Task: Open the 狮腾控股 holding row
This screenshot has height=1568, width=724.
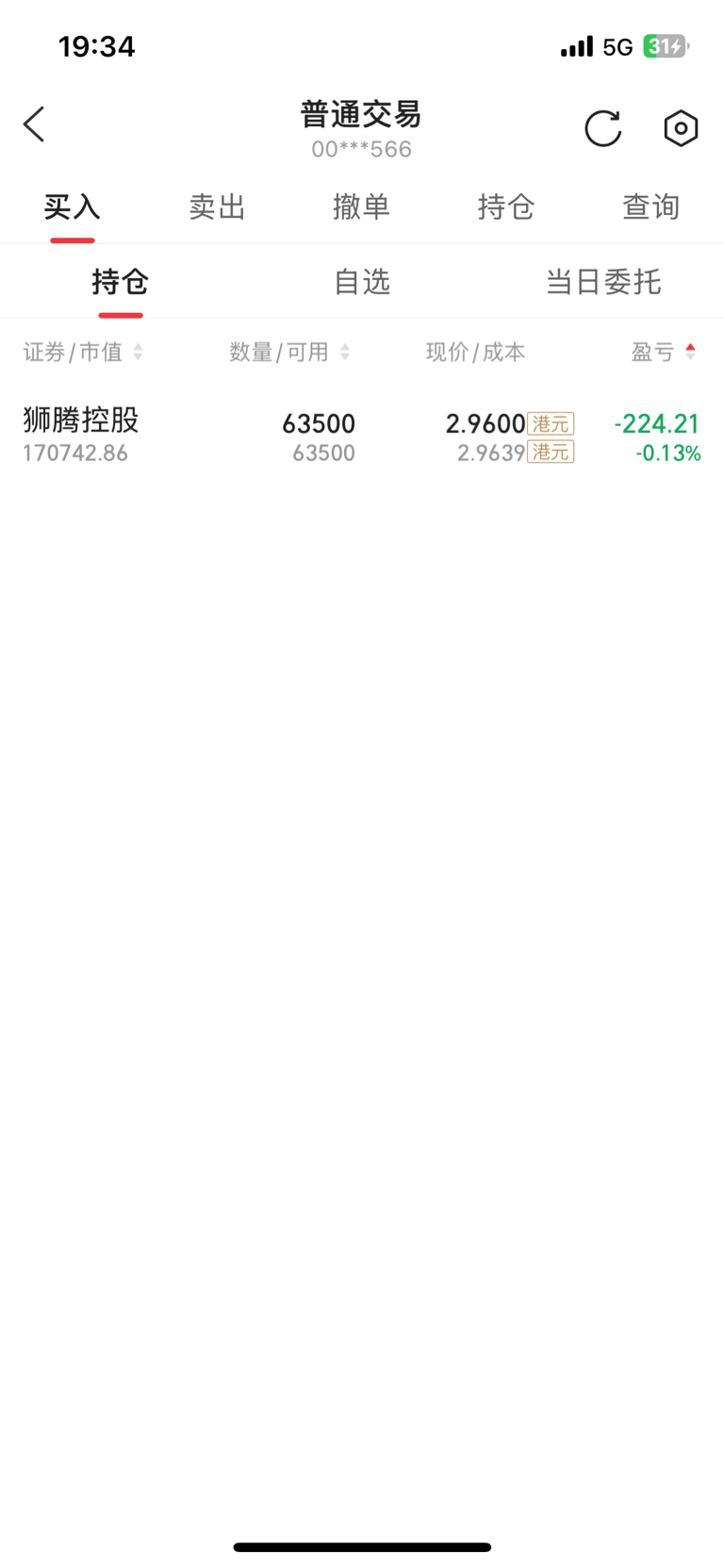Action: click(x=362, y=436)
